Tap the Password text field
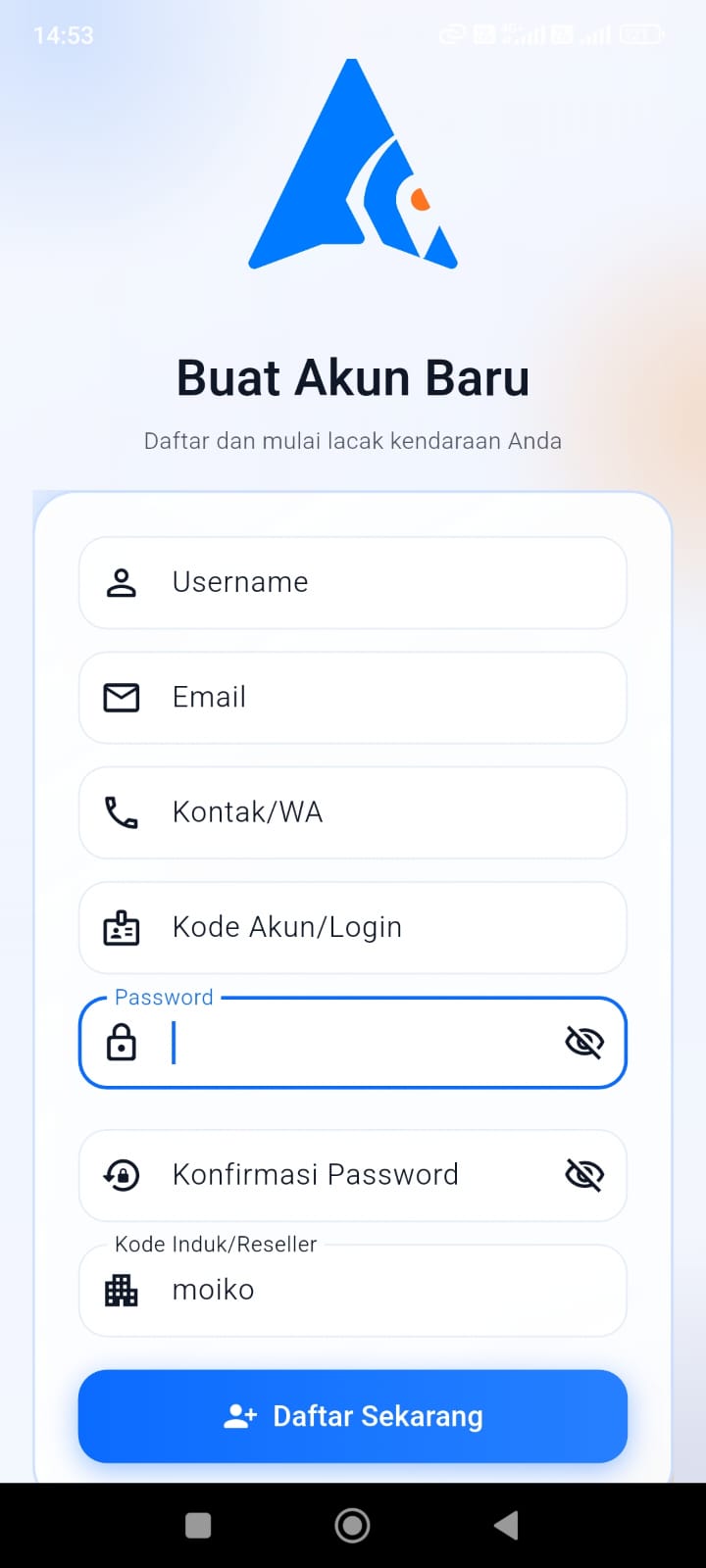 coord(353,1043)
